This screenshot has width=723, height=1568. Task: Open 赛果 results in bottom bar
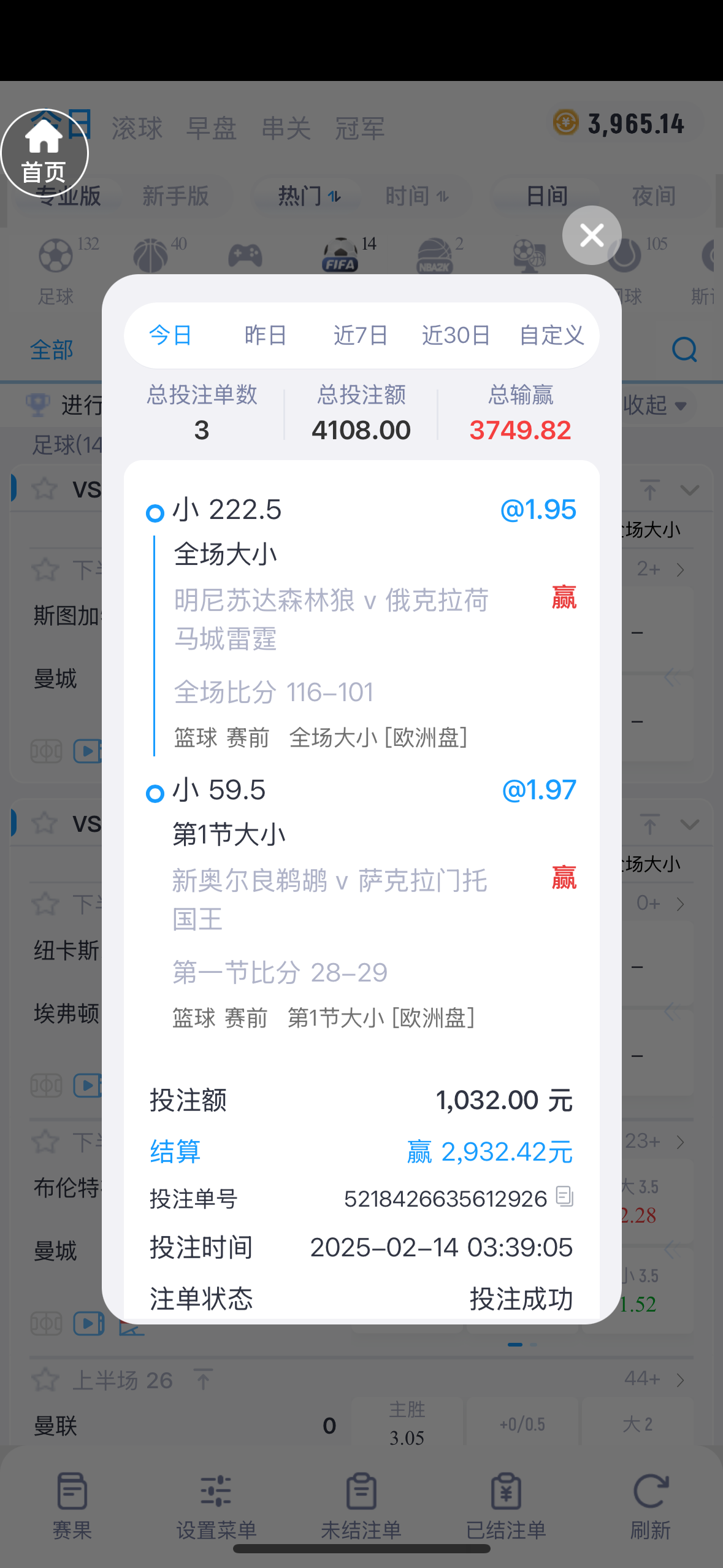click(x=72, y=1505)
